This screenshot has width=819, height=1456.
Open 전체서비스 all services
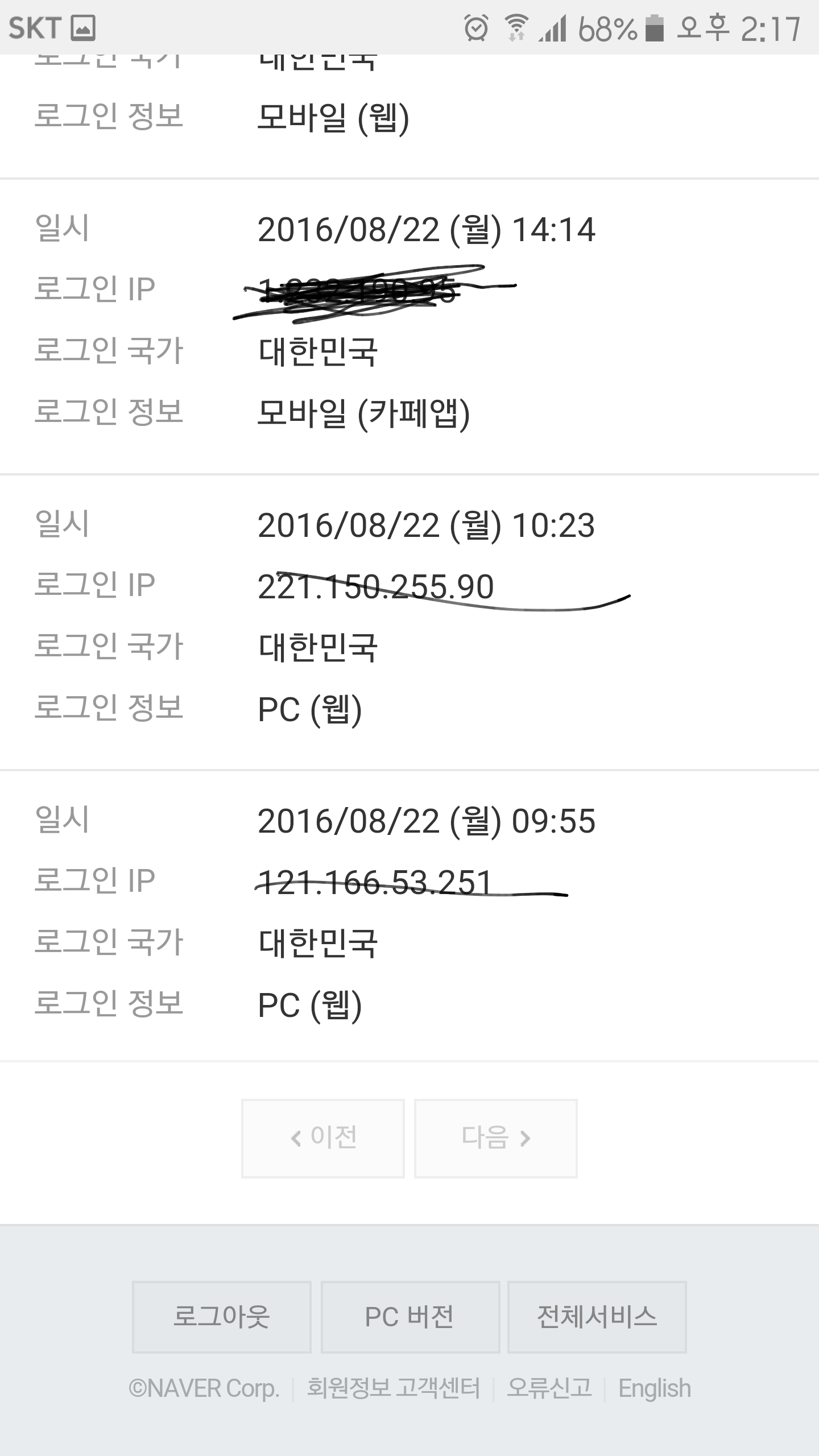597,1317
